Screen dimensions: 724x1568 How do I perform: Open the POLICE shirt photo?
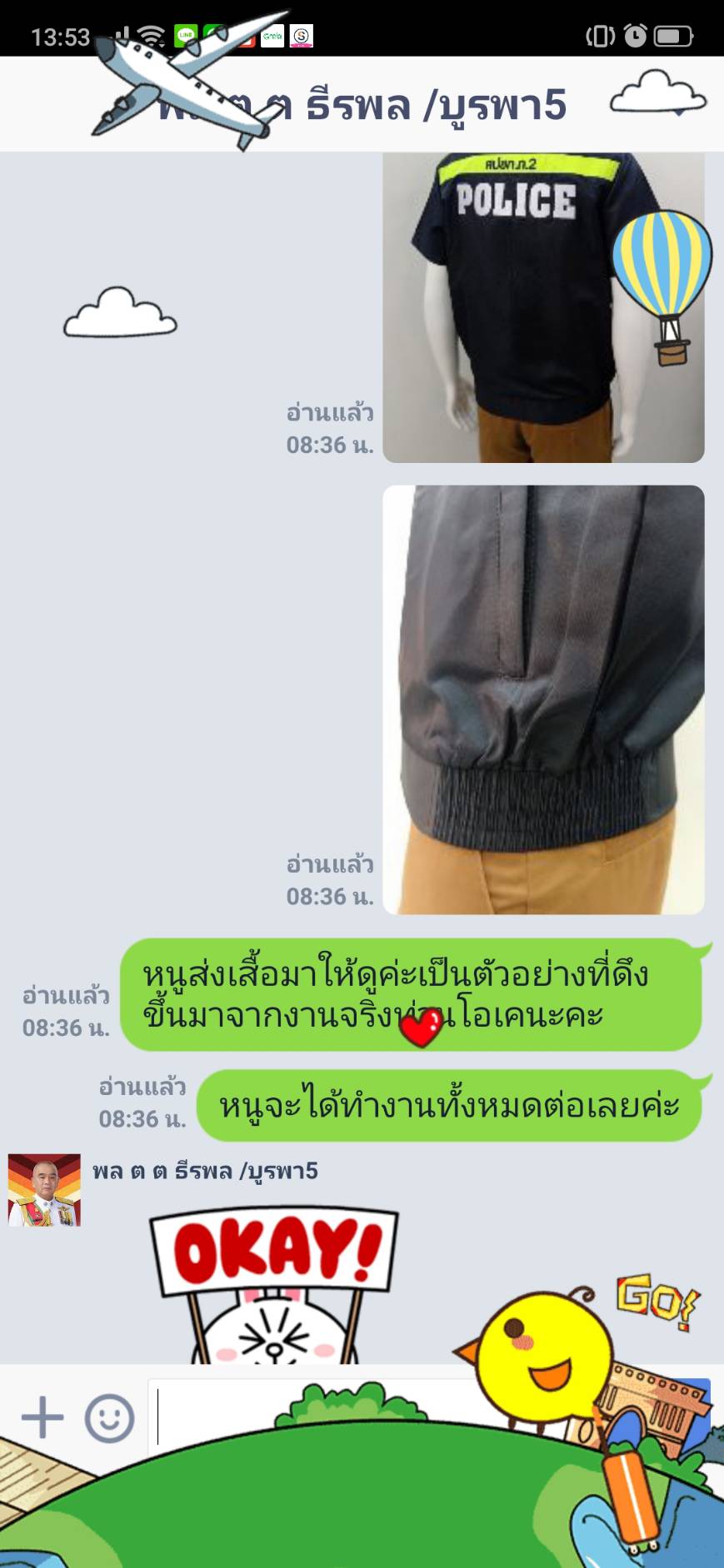(x=542, y=308)
